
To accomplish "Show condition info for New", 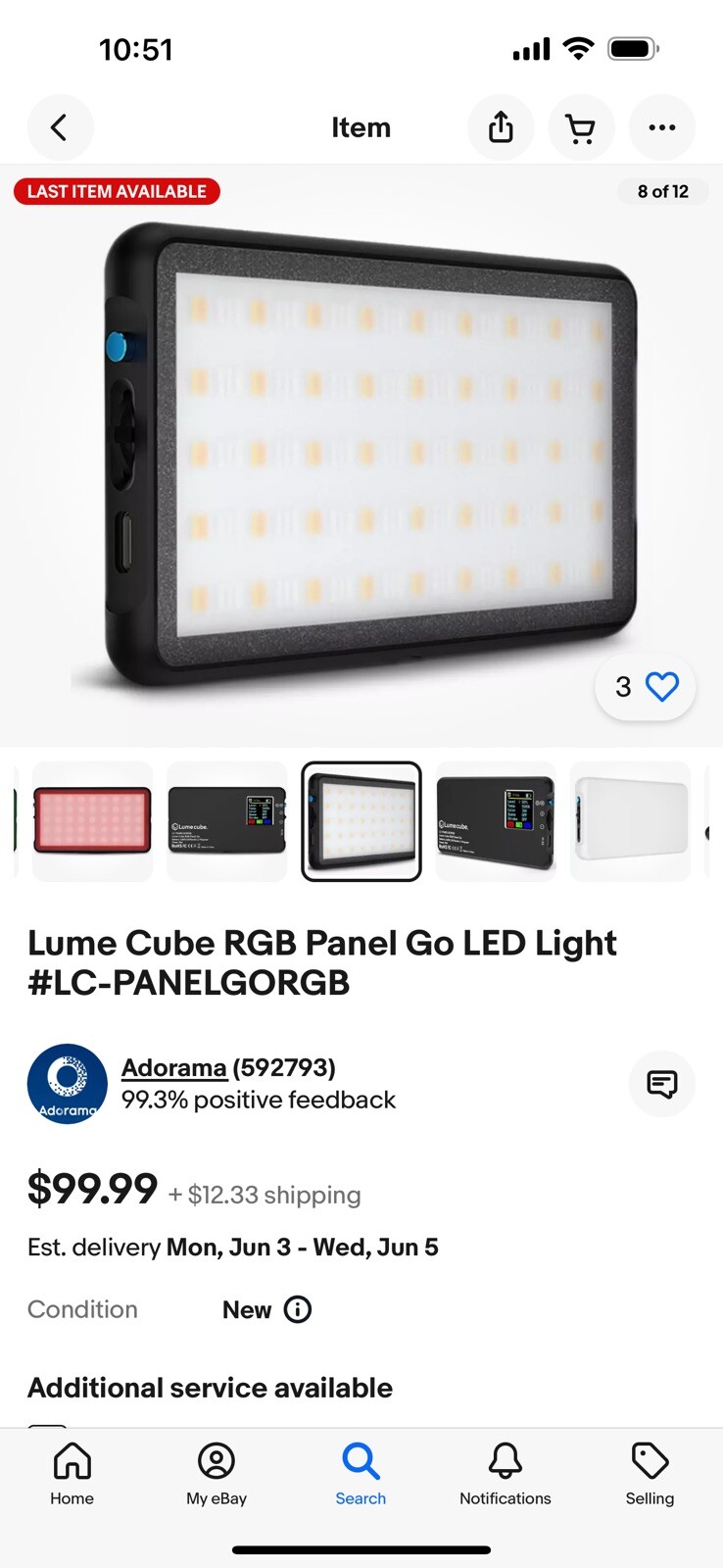I will [x=298, y=1309].
